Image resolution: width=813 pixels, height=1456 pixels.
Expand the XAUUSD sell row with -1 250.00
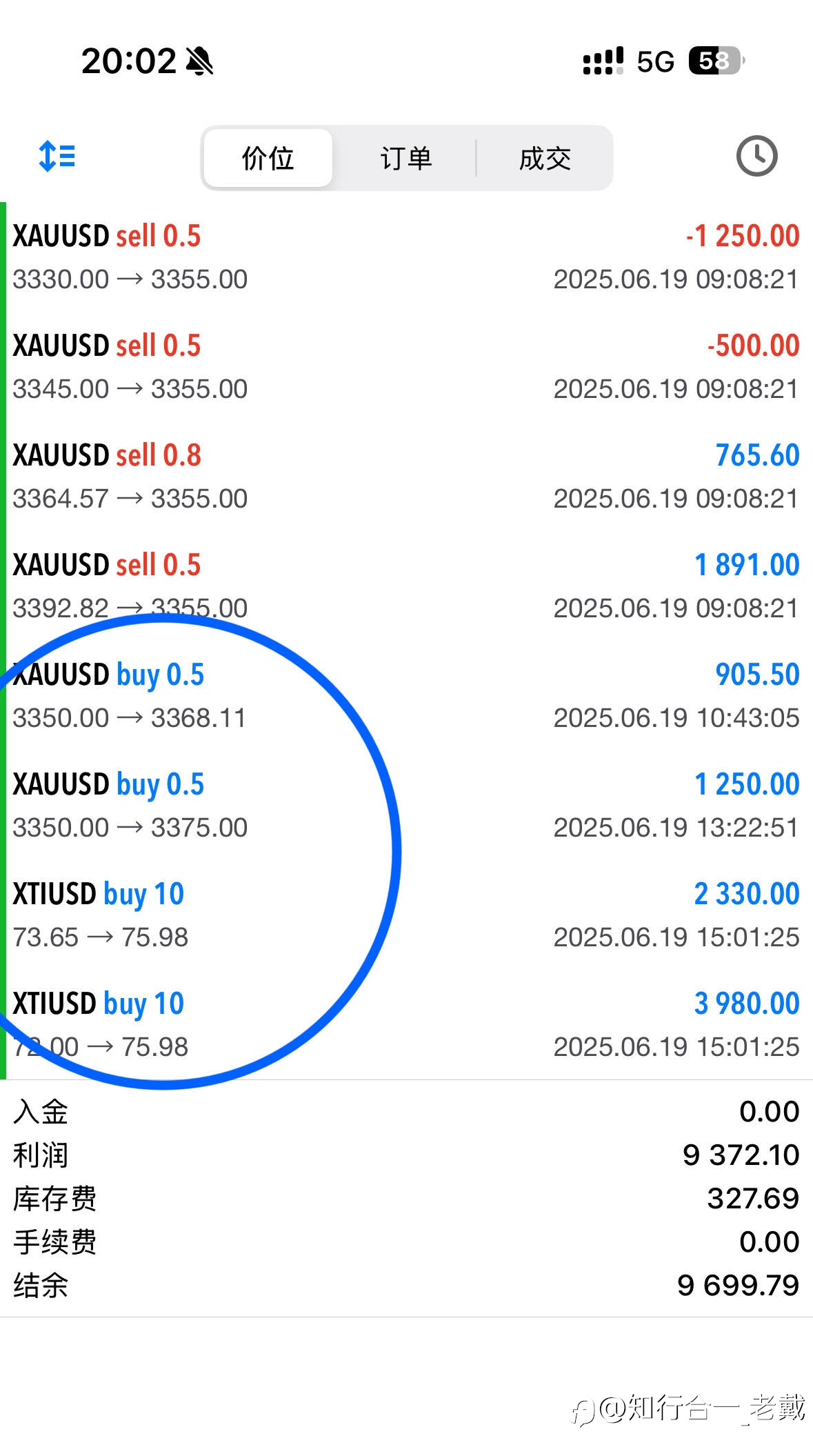pyautogui.click(x=406, y=257)
